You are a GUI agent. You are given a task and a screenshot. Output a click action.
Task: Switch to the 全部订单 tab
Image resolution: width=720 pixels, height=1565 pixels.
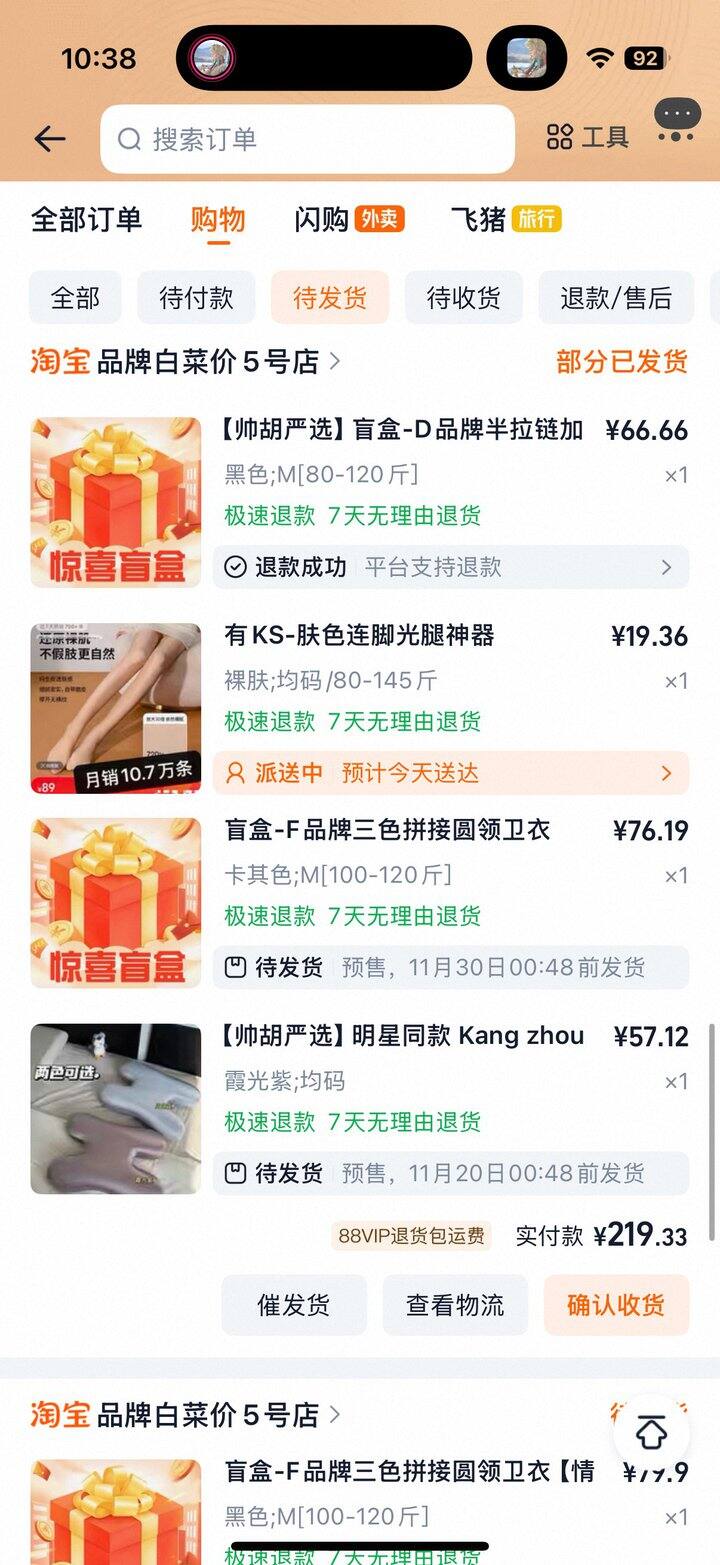click(86, 219)
